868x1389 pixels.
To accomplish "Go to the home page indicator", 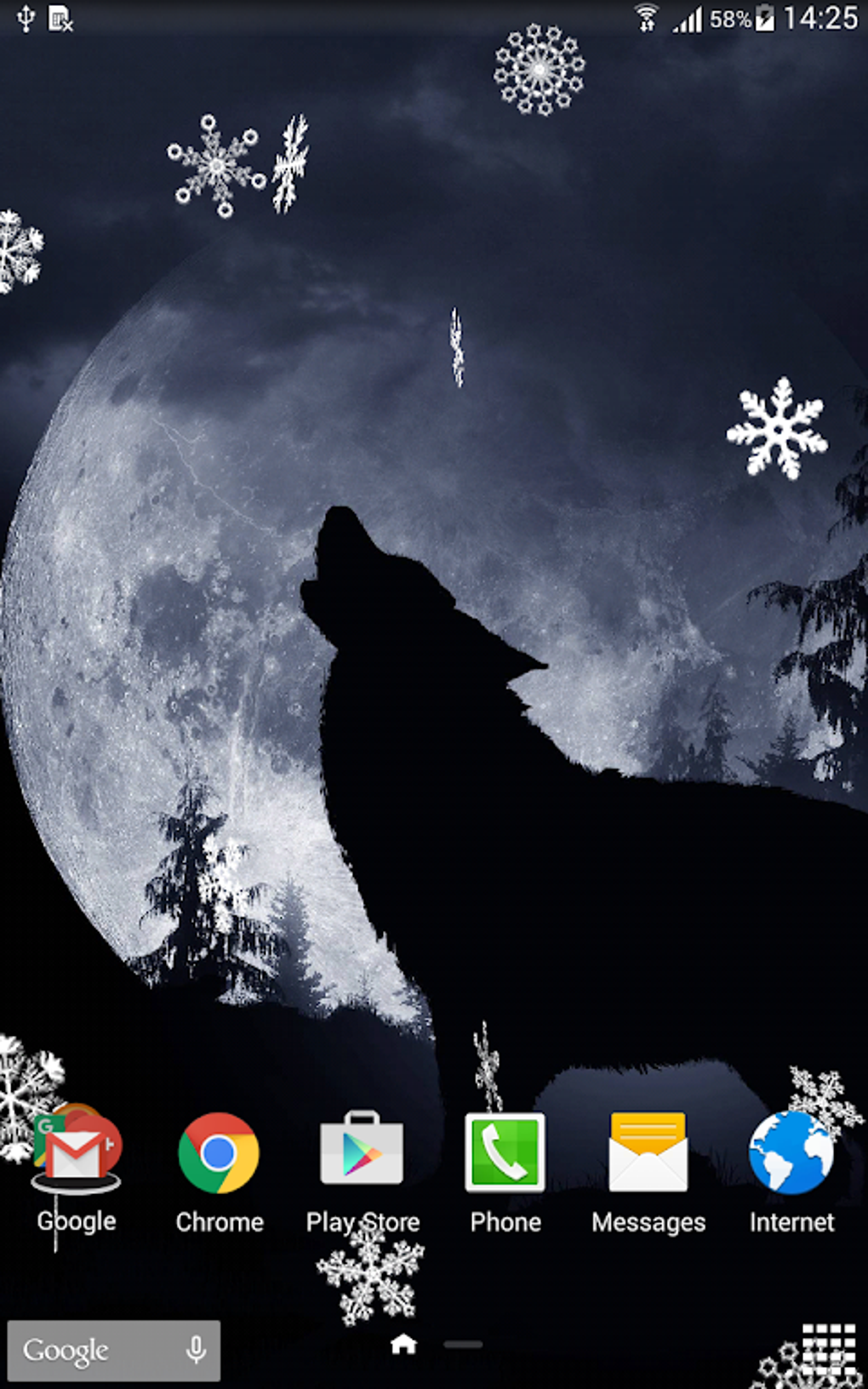I will coord(403,1344).
